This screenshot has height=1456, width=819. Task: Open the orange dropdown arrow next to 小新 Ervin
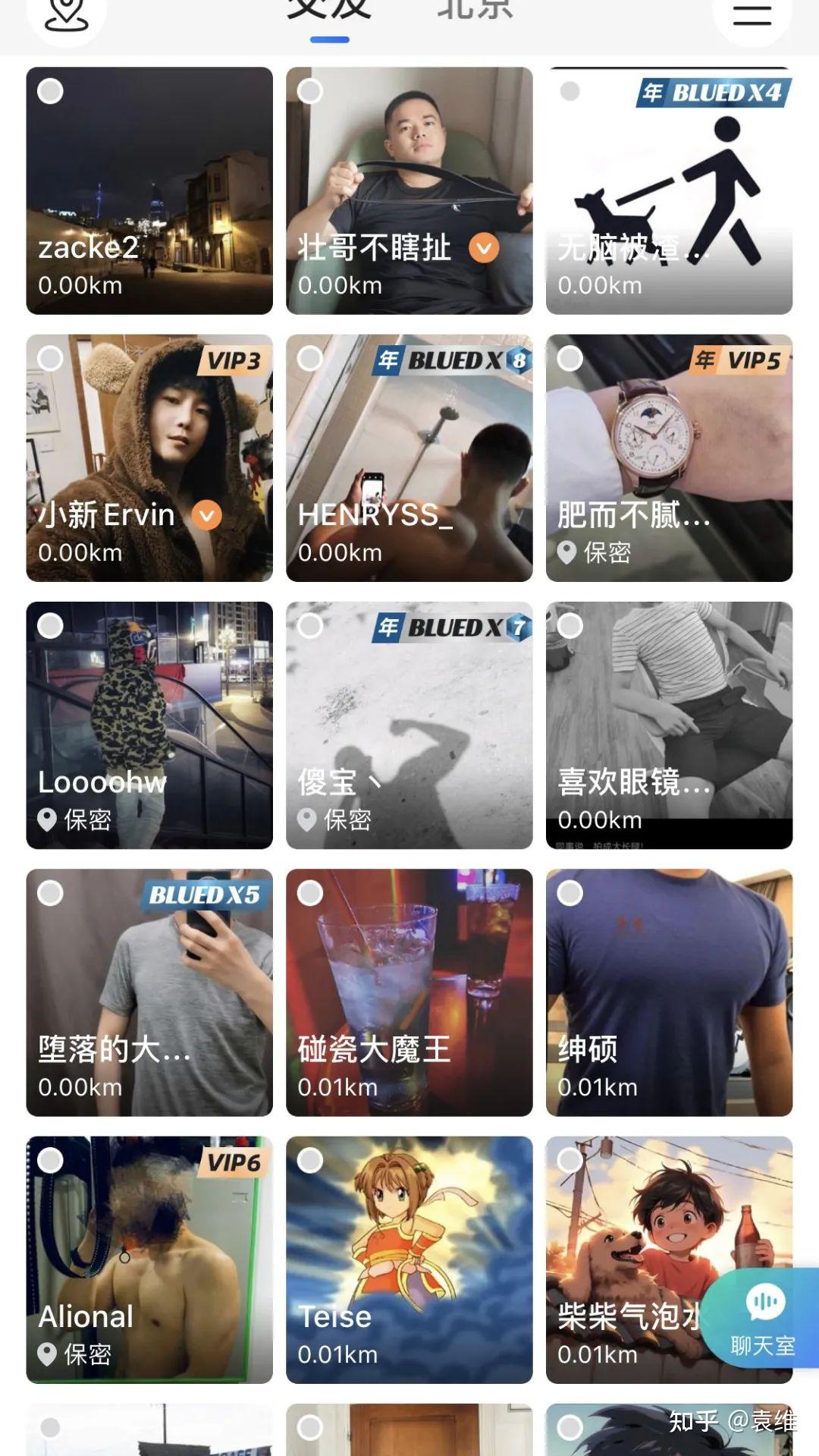pyautogui.click(x=205, y=516)
